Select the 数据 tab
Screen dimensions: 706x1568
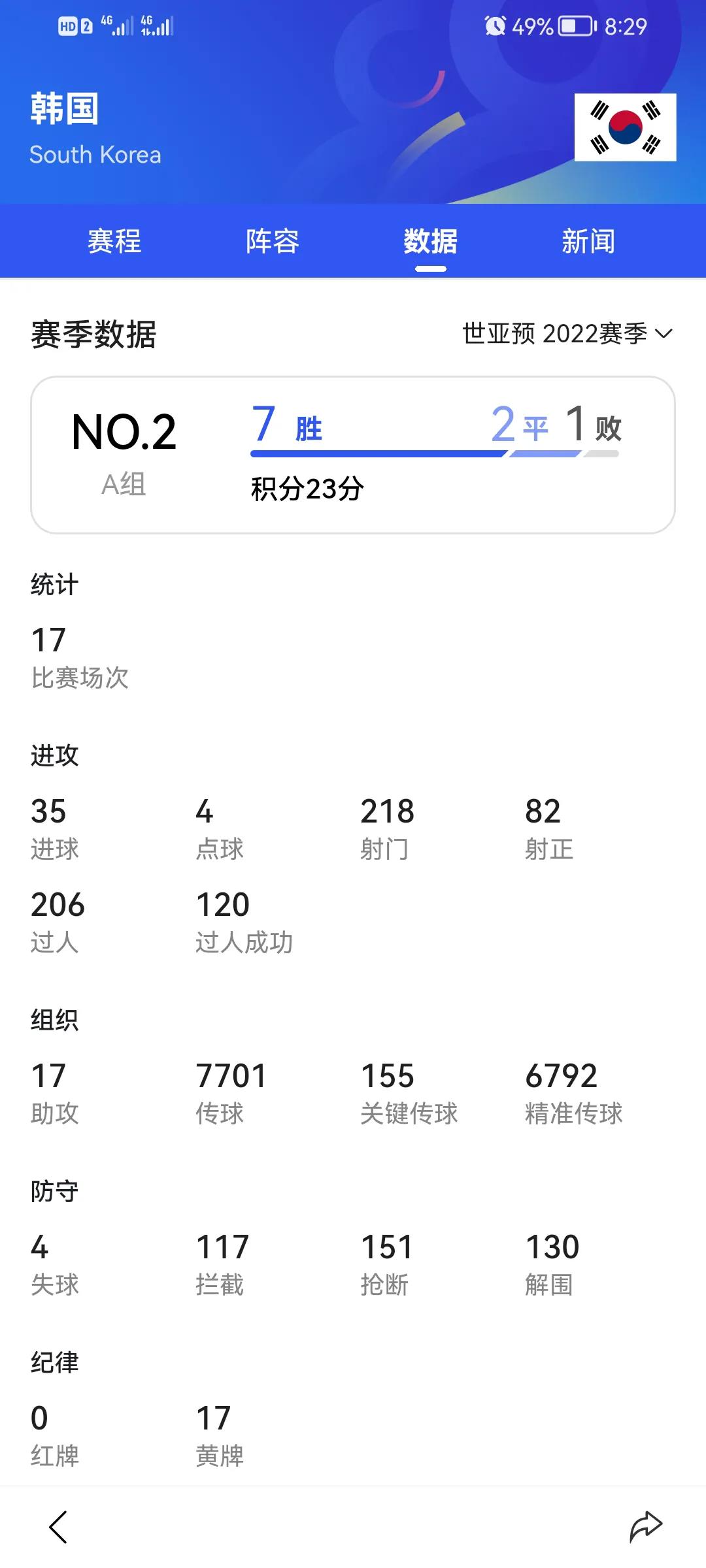point(431,241)
